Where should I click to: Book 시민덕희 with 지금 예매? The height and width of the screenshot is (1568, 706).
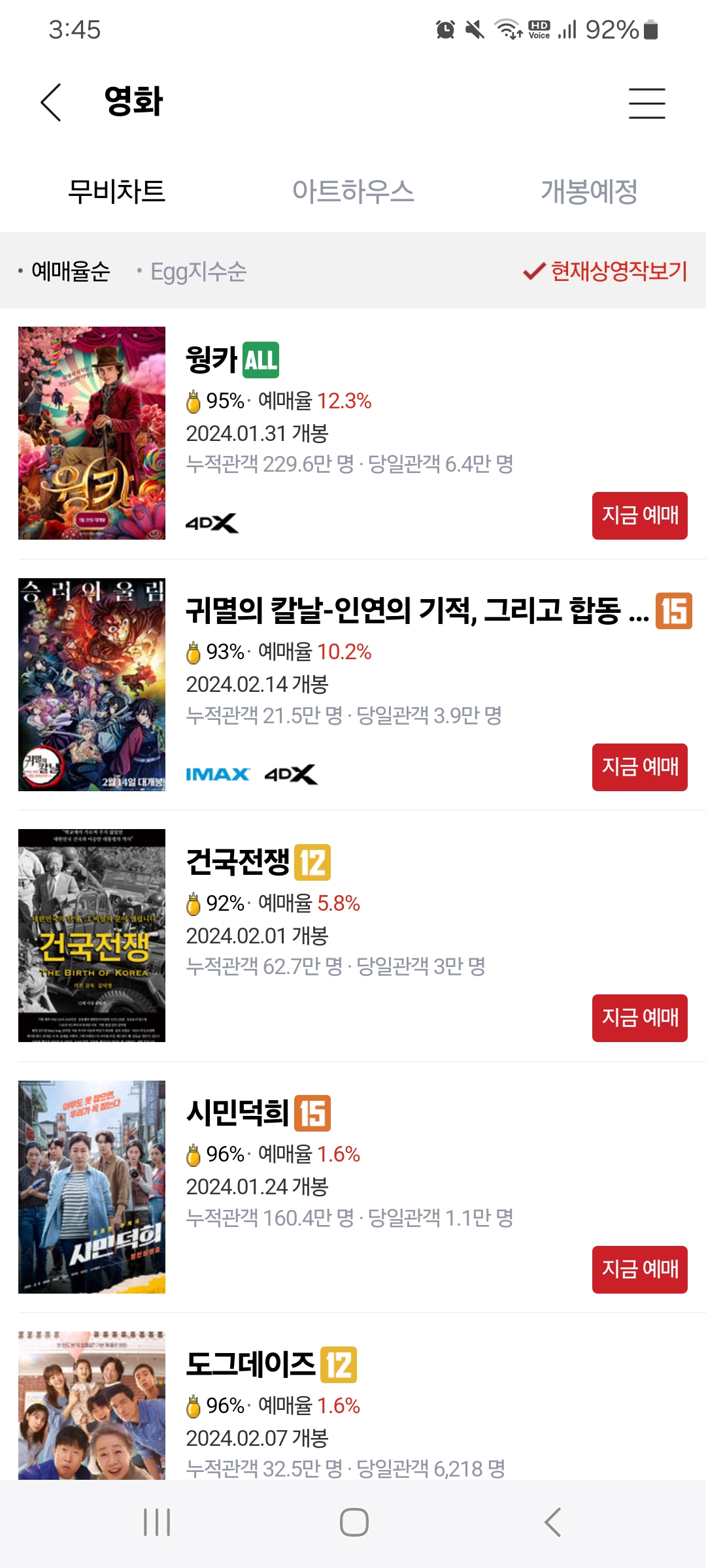(639, 1269)
